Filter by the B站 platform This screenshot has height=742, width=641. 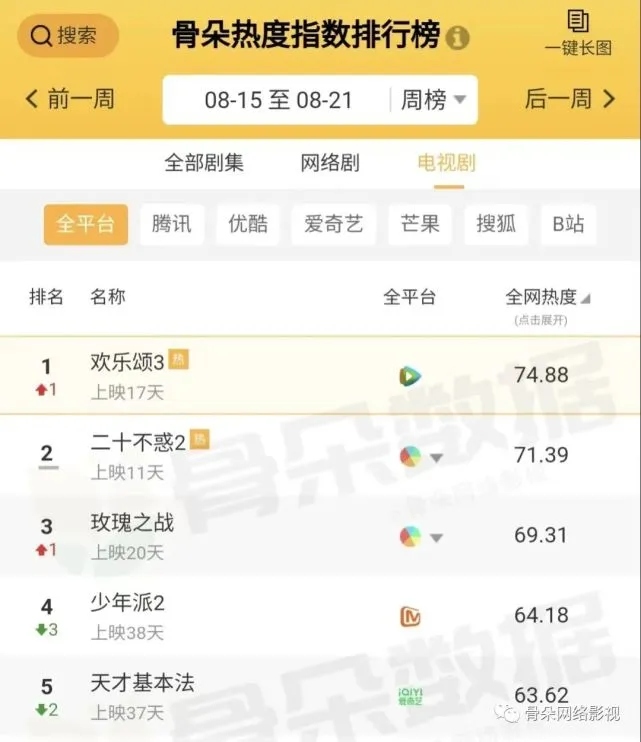tap(568, 224)
